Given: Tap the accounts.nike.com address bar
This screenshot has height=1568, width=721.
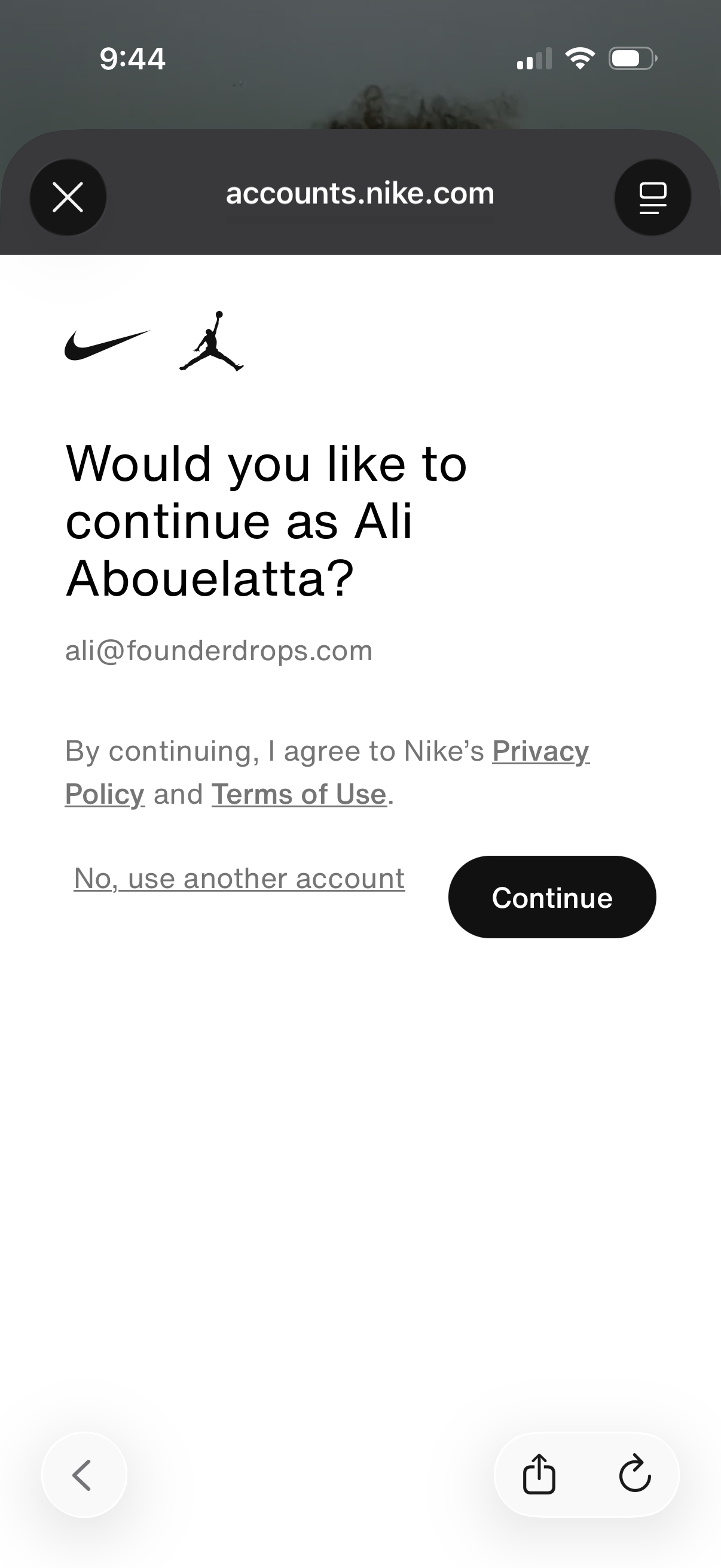Looking at the screenshot, I should point(359,194).
